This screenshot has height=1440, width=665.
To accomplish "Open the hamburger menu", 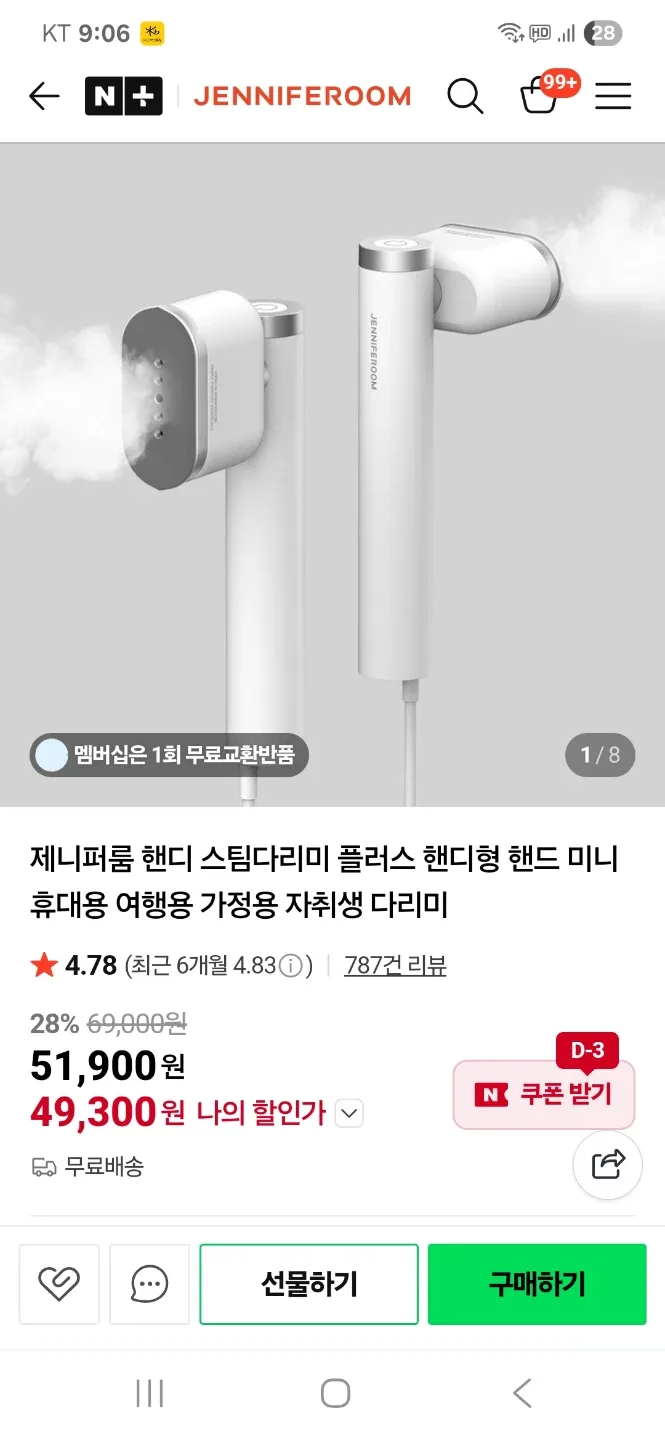I will click(613, 96).
